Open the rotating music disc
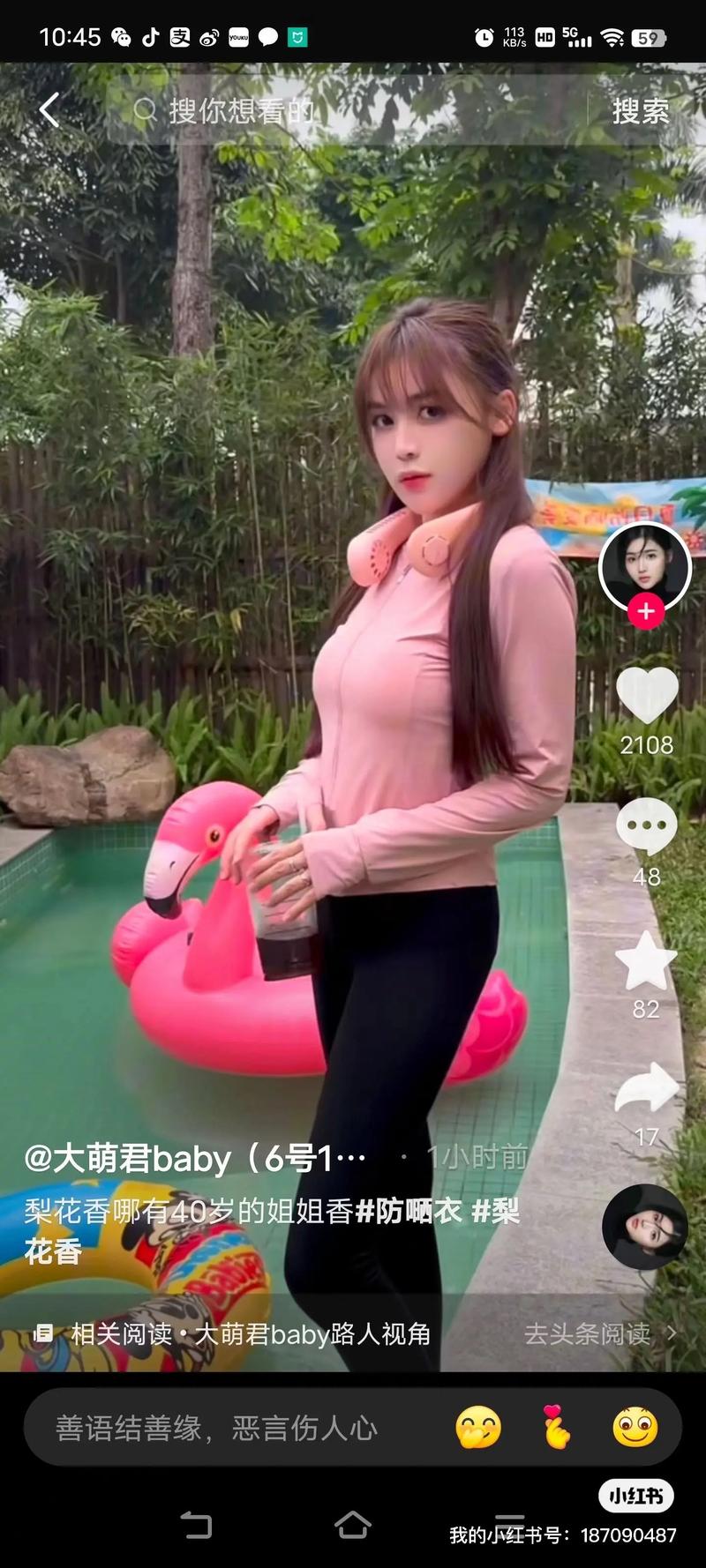This screenshot has height=1568, width=706. pos(645,1227)
